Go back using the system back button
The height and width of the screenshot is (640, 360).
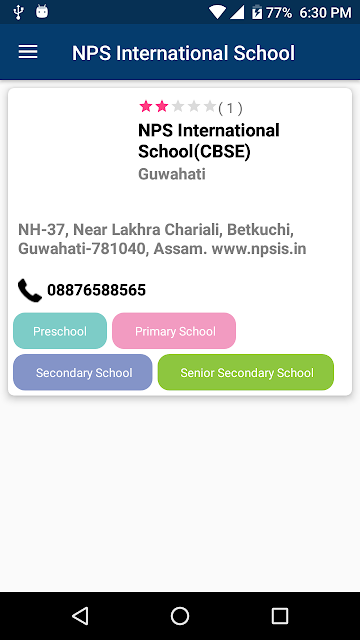coord(80,616)
